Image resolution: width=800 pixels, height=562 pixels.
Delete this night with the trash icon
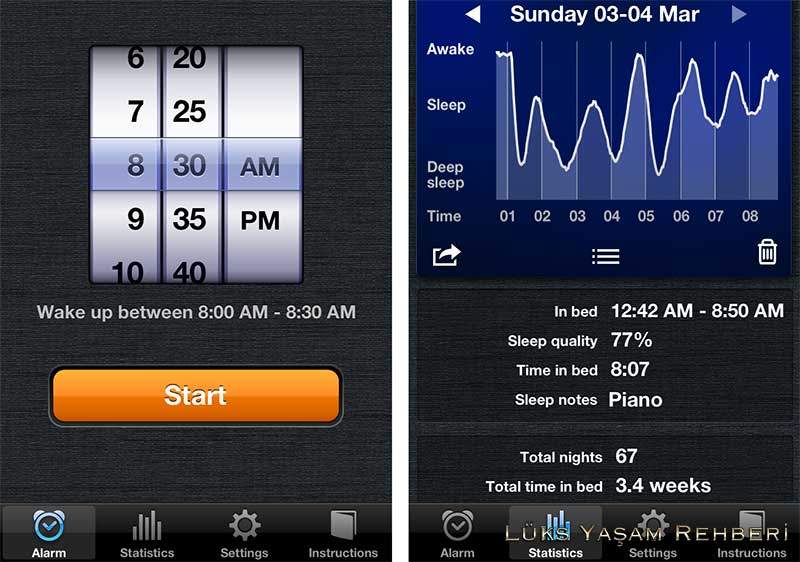[x=767, y=252]
